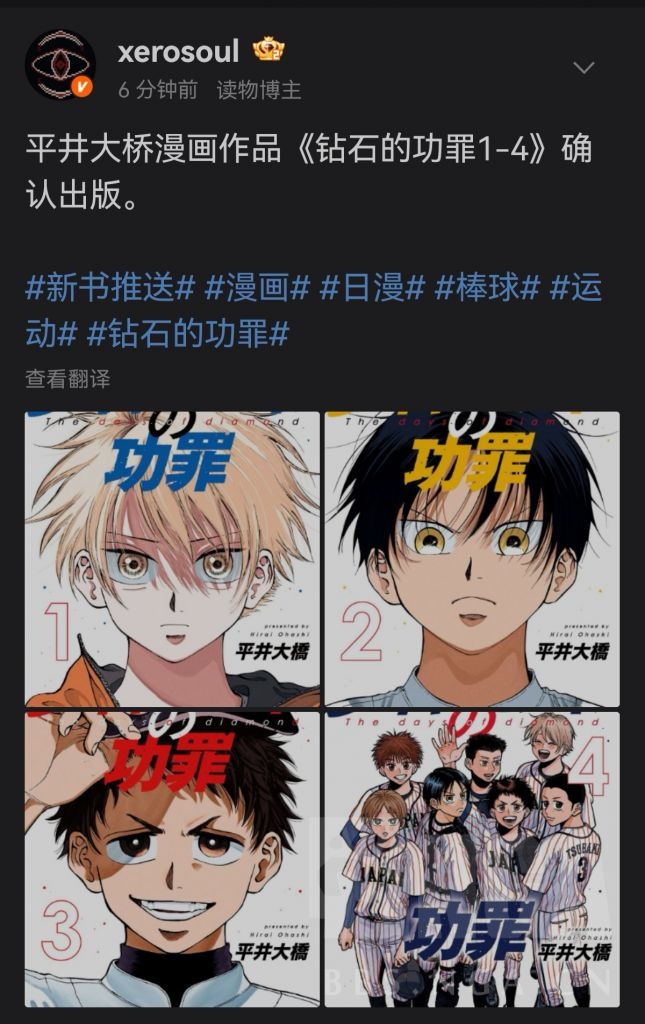Open the #漫画# hashtag

click(257, 288)
